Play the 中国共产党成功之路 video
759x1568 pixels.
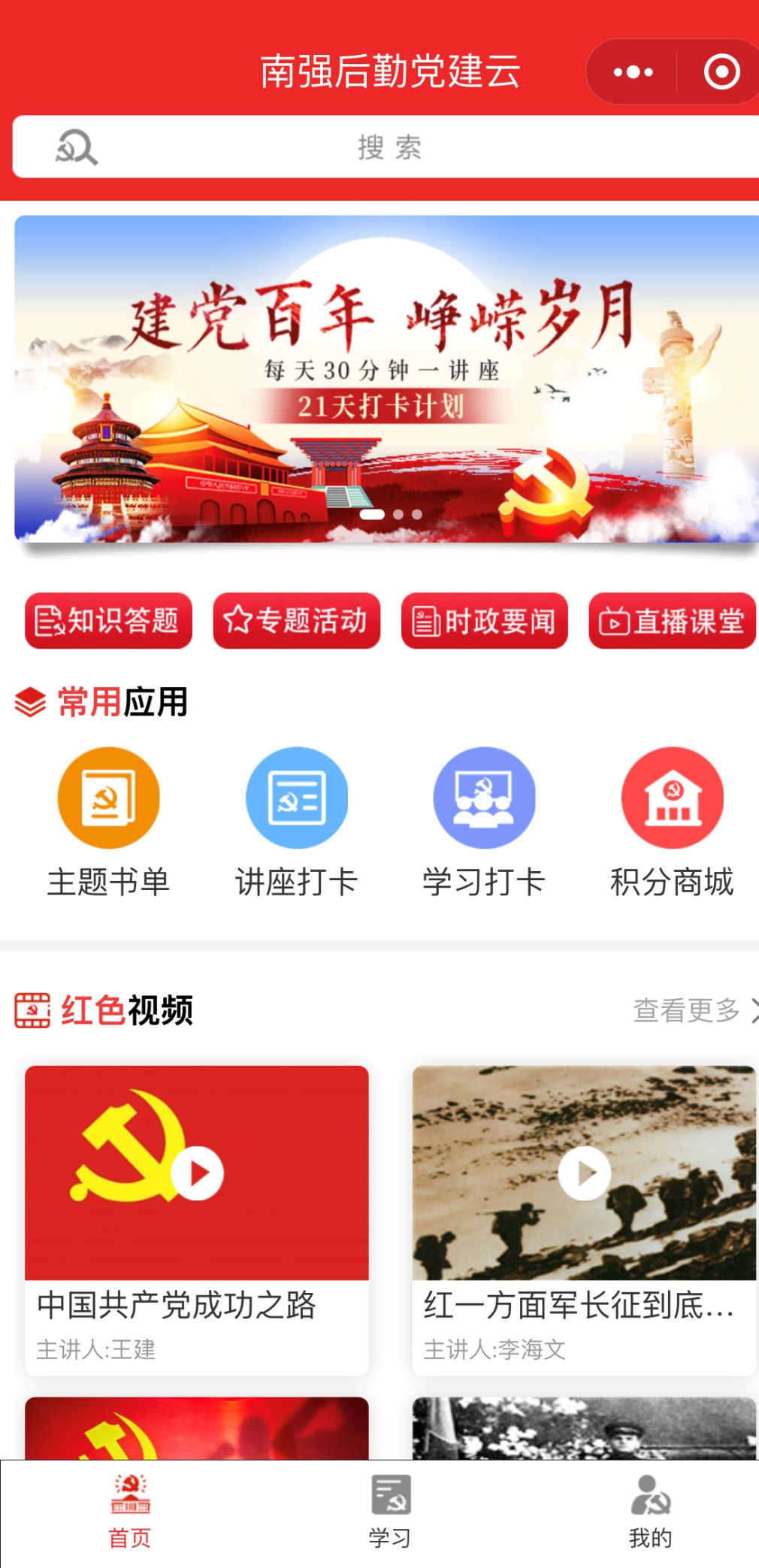(x=197, y=1173)
